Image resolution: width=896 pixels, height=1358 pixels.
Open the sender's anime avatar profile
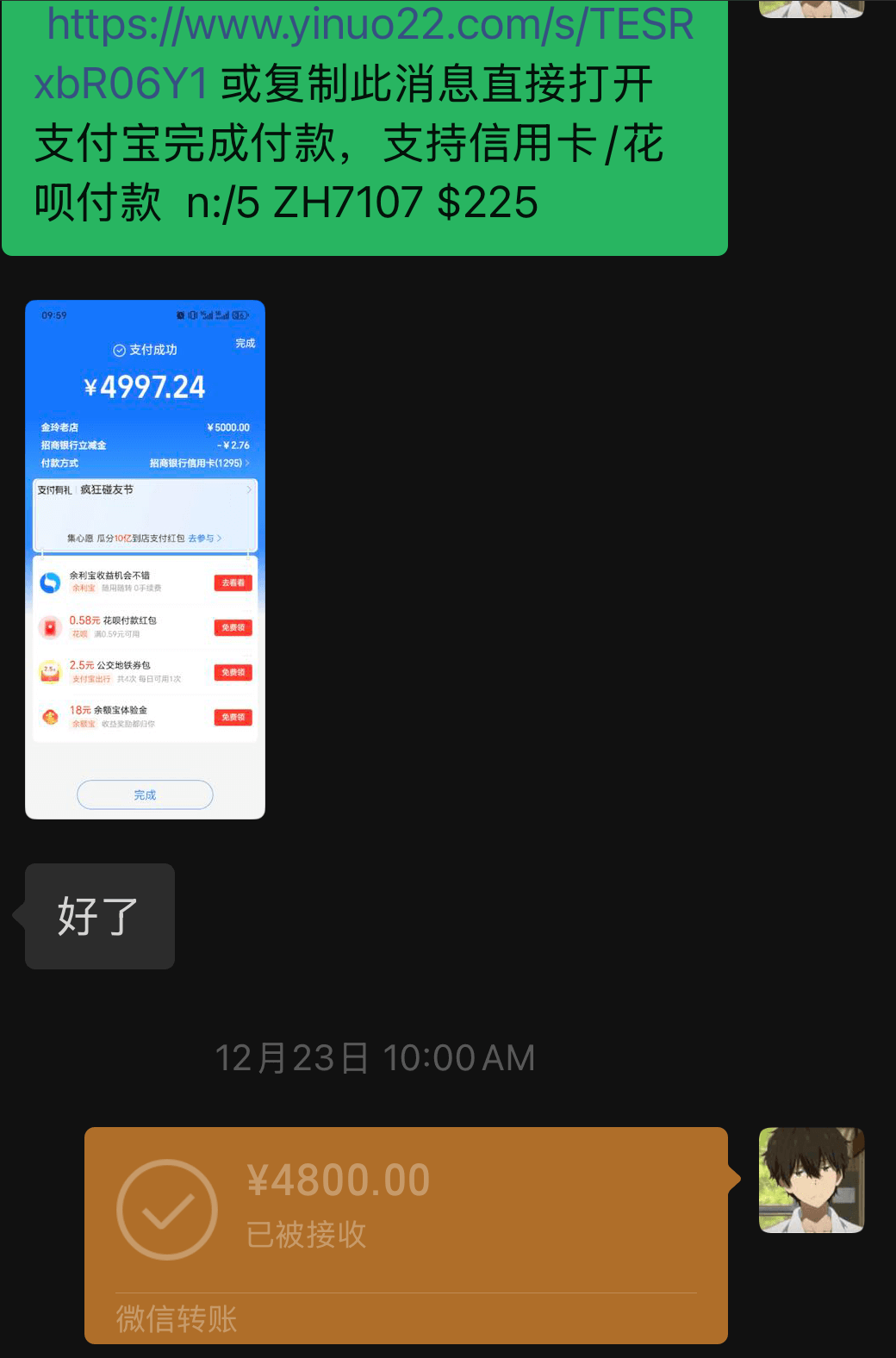[811, 1180]
